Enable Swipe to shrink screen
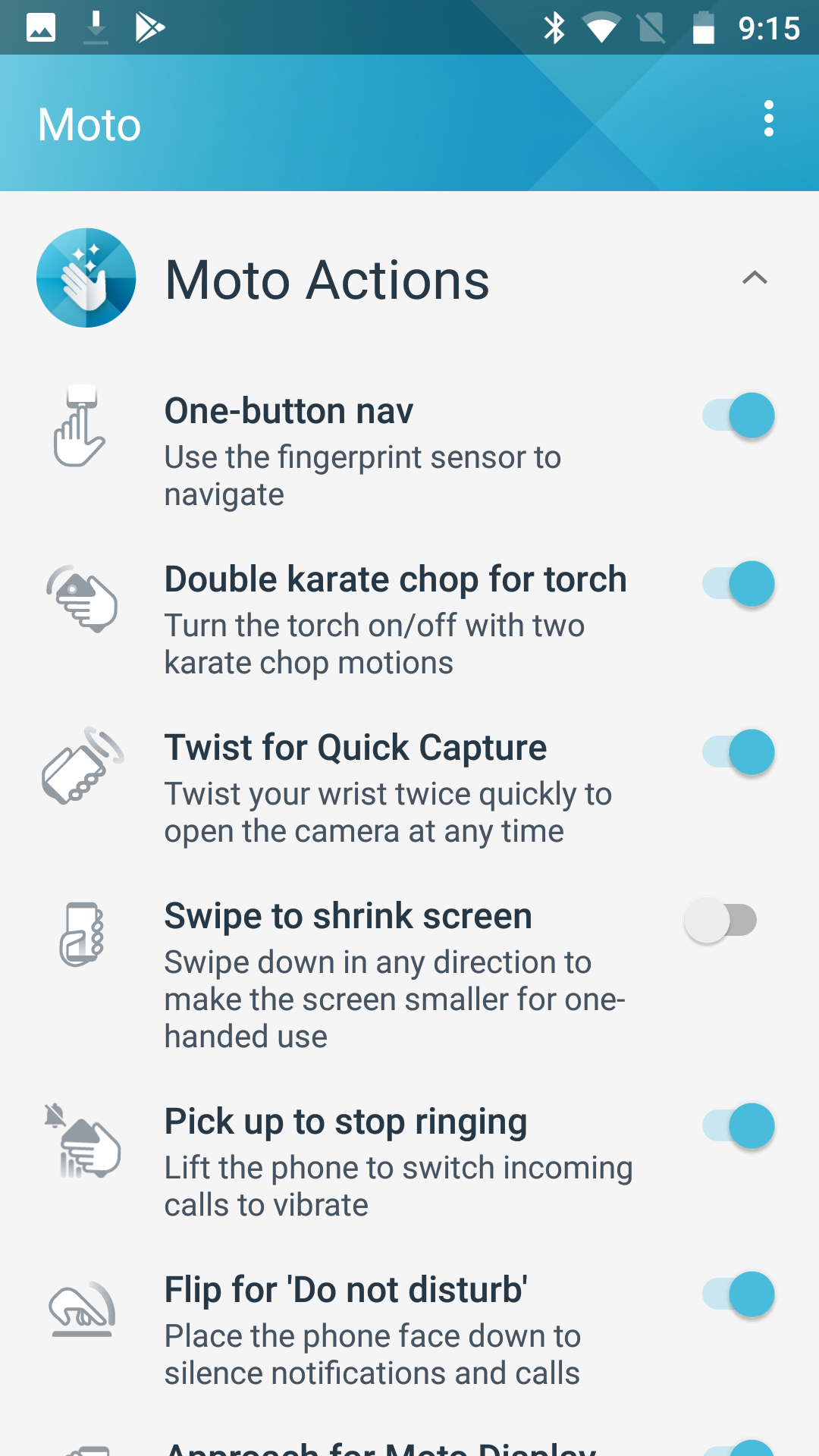 tap(721, 920)
